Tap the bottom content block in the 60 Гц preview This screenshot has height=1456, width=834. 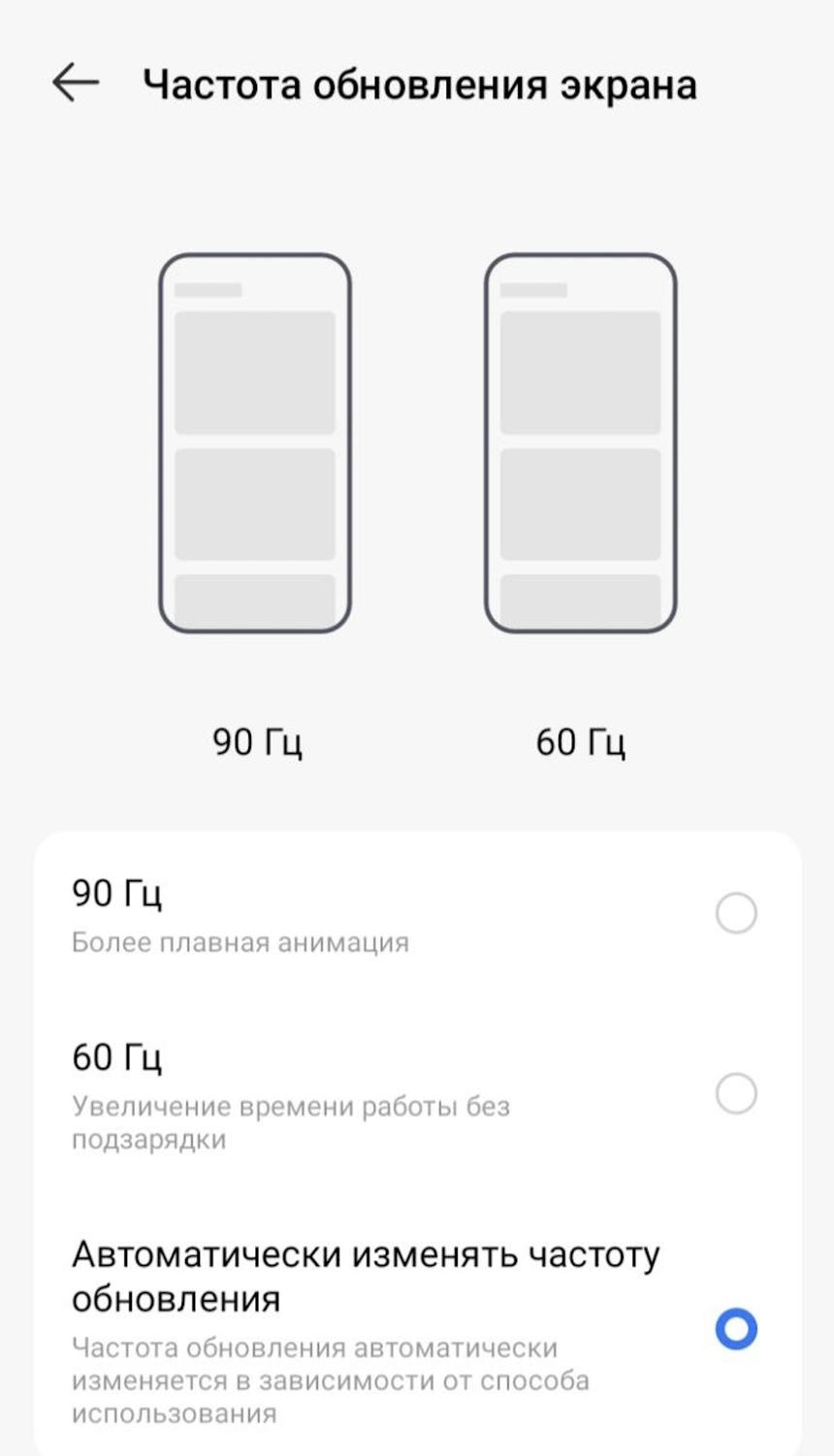click(582, 596)
